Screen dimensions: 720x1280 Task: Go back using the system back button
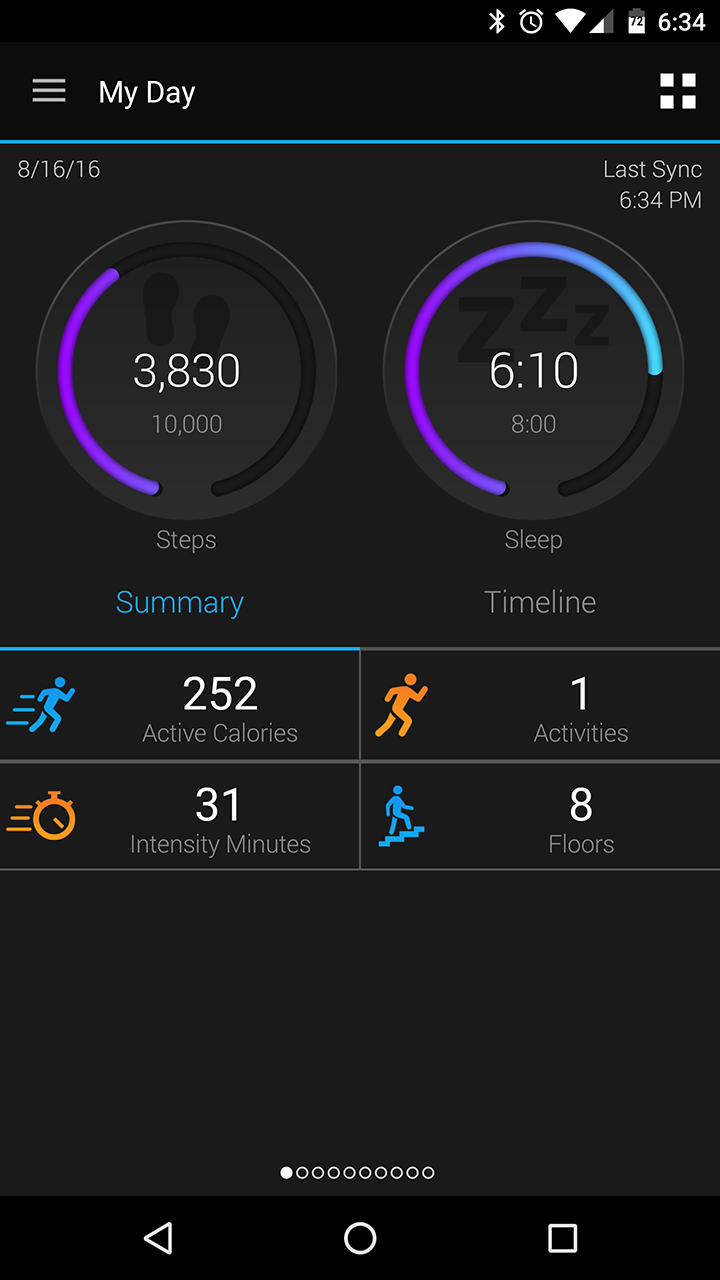point(158,1238)
